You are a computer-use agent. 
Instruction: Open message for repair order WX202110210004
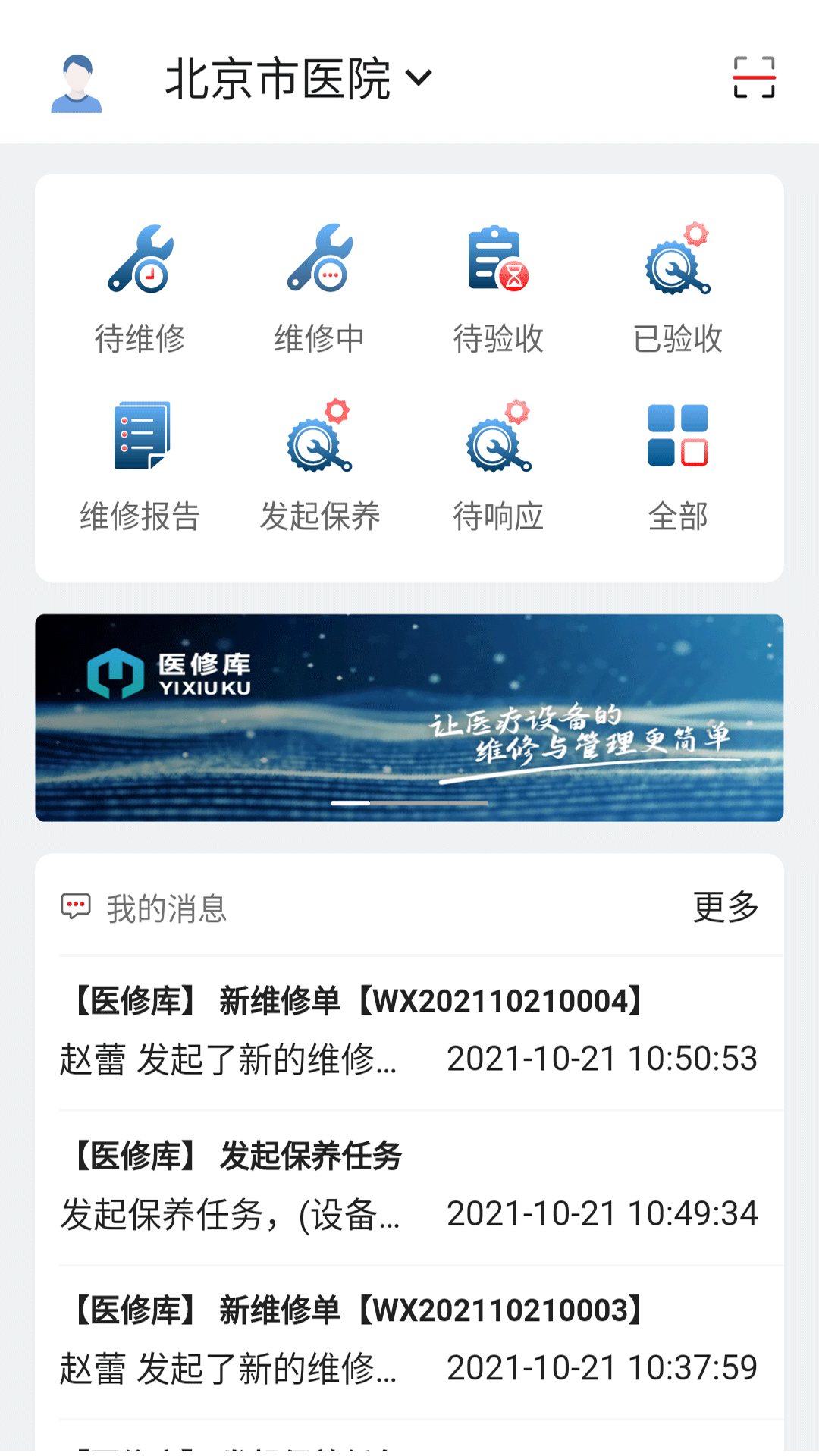(x=409, y=1030)
